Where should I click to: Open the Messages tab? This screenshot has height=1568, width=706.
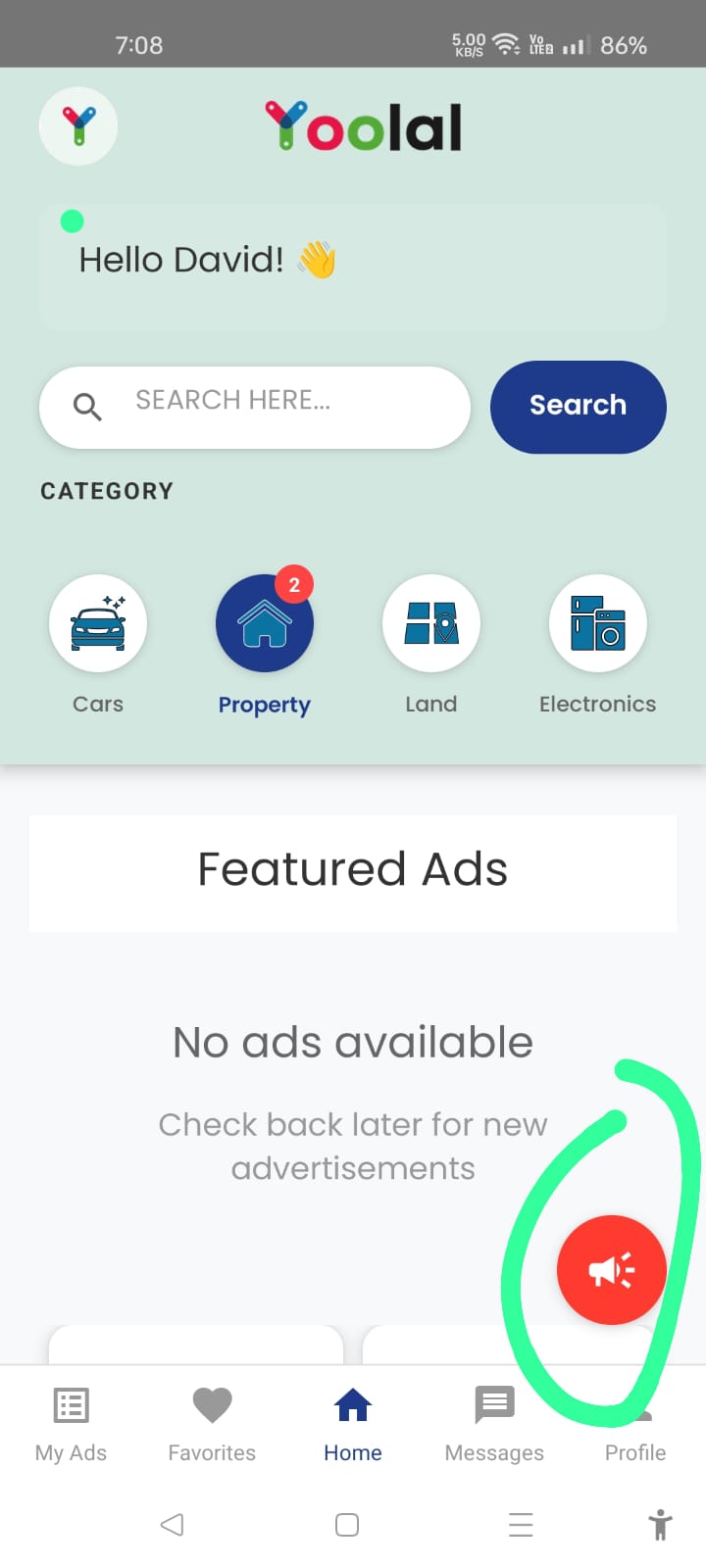click(494, 1423)
